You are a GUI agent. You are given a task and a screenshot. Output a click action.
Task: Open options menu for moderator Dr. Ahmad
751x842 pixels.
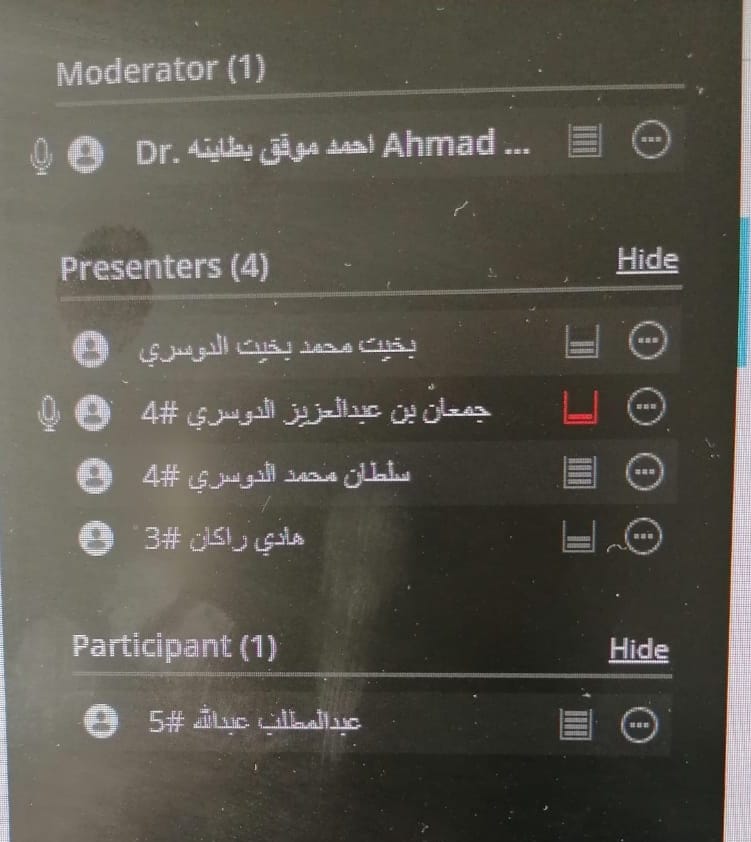pos(651,143)
